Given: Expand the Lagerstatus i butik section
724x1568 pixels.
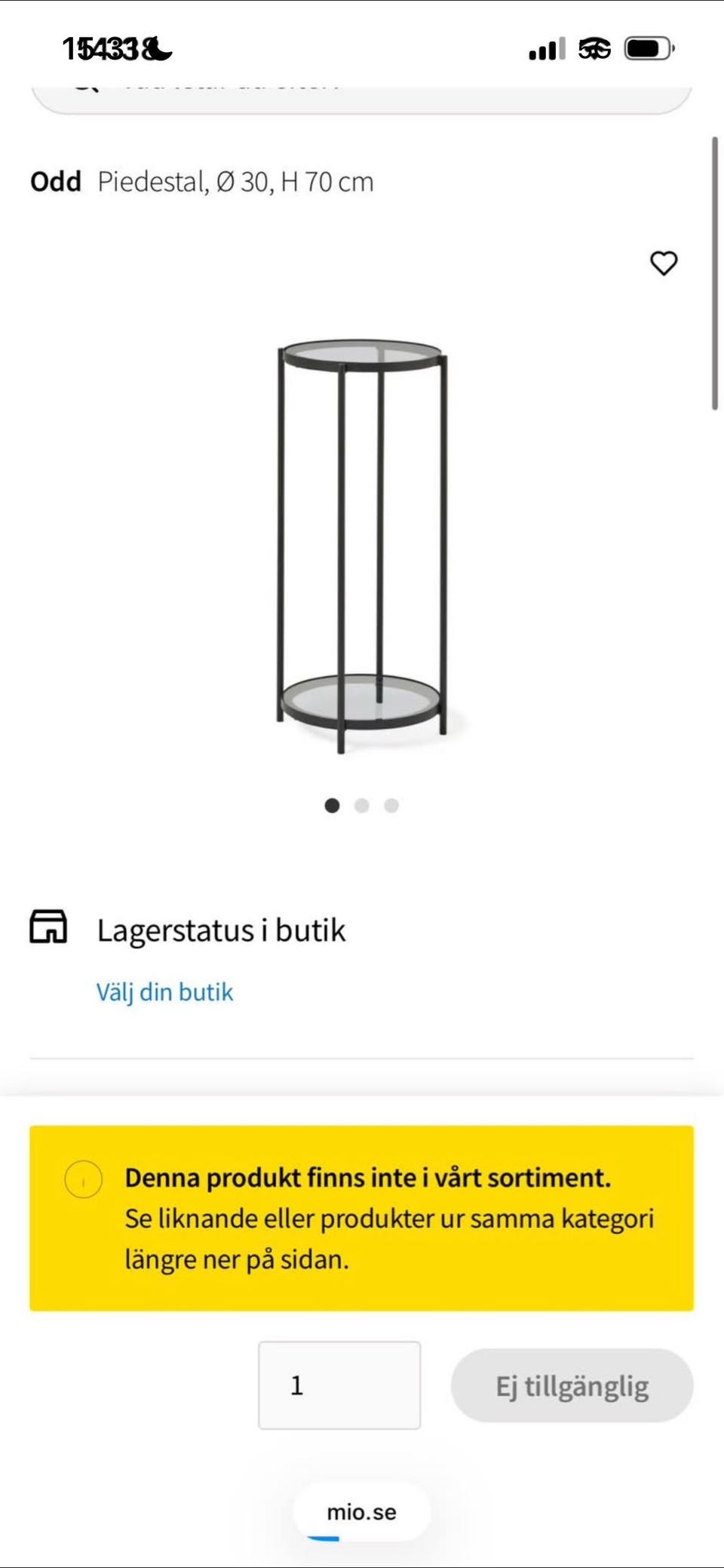Looking at the screenshot, I should 222,930.
